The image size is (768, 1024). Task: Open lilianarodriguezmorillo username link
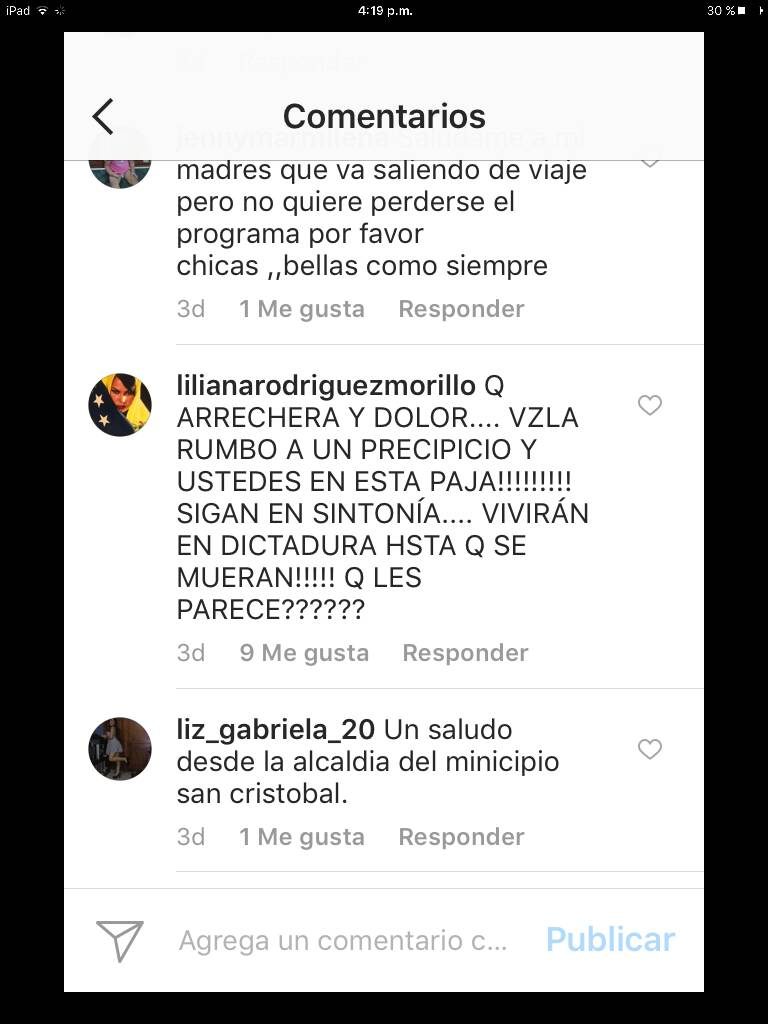[326, 386]
